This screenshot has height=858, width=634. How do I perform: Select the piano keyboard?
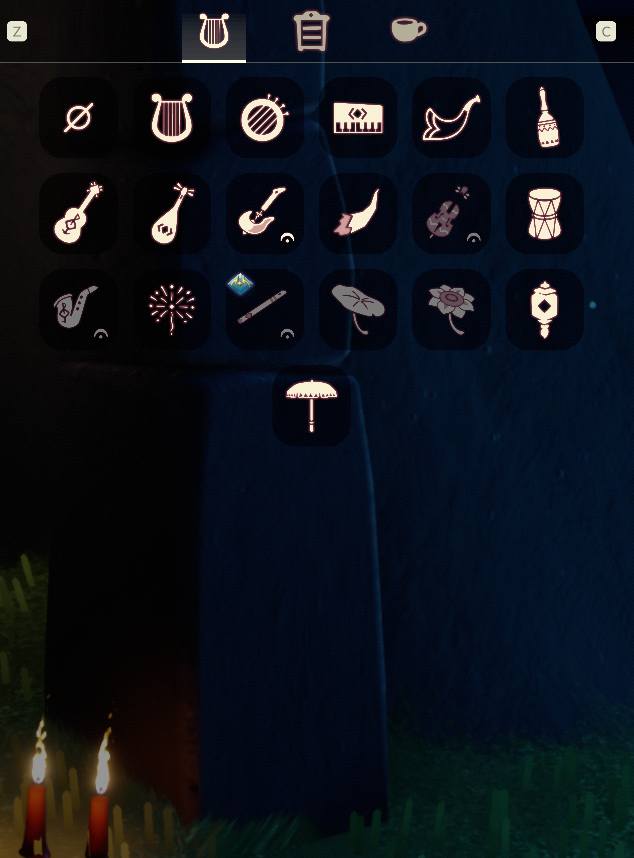pos(358,118)
